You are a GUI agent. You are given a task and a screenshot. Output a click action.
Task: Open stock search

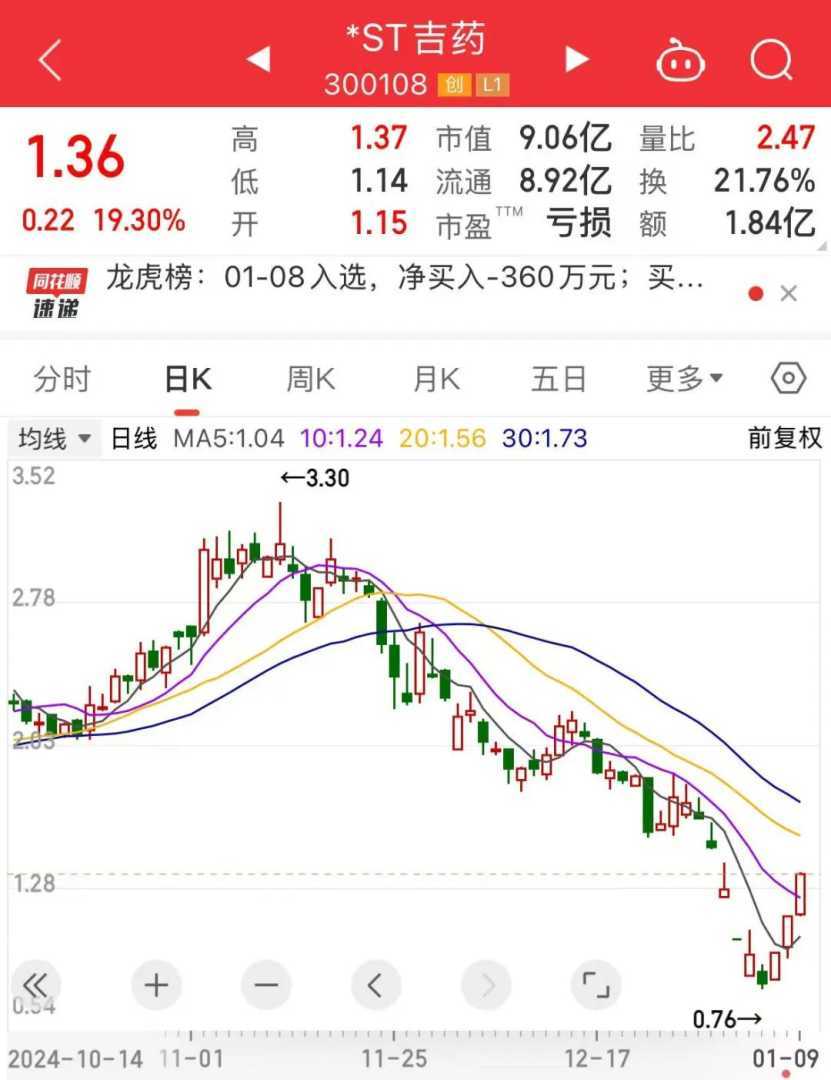click(x=771, y=61)
